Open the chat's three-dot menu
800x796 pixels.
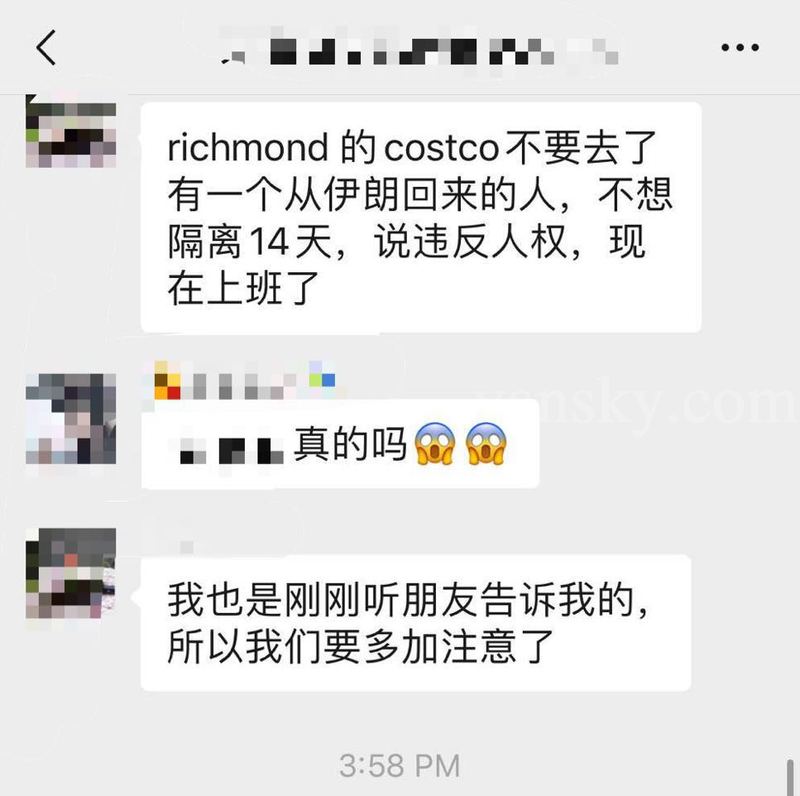coord(741,47)
